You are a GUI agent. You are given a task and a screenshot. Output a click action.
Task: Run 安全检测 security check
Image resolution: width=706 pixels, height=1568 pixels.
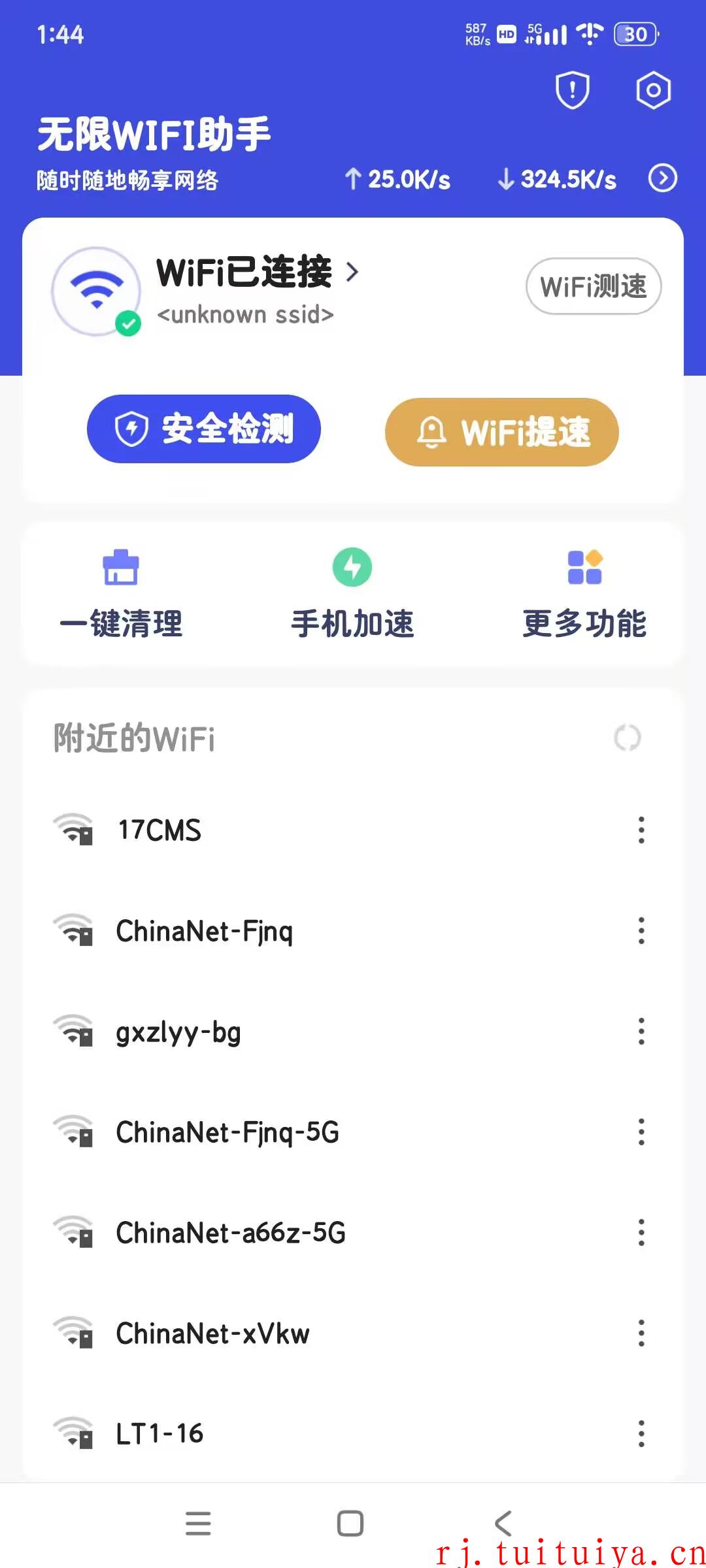coord(204,429)
